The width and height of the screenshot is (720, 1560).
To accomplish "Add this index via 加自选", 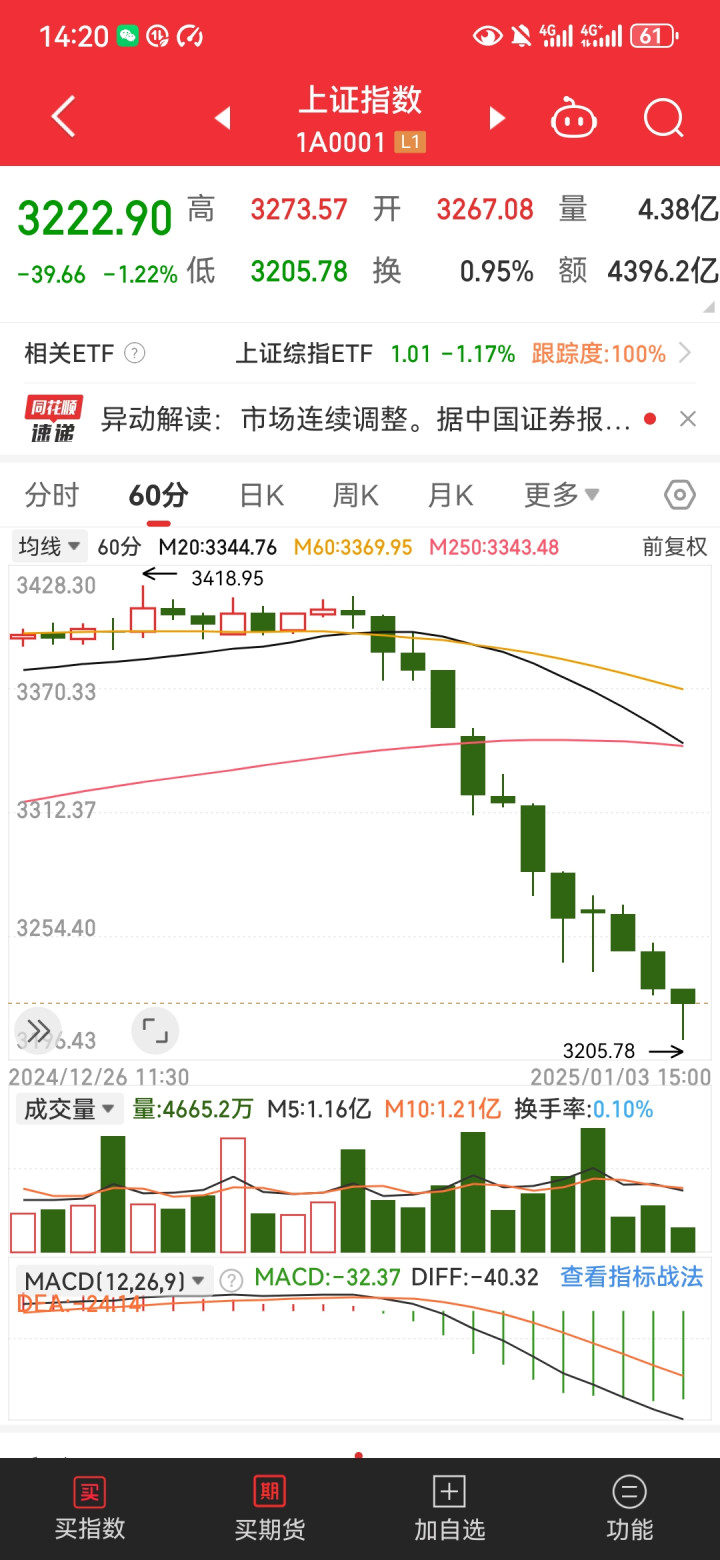I will tap(449, 1509).
